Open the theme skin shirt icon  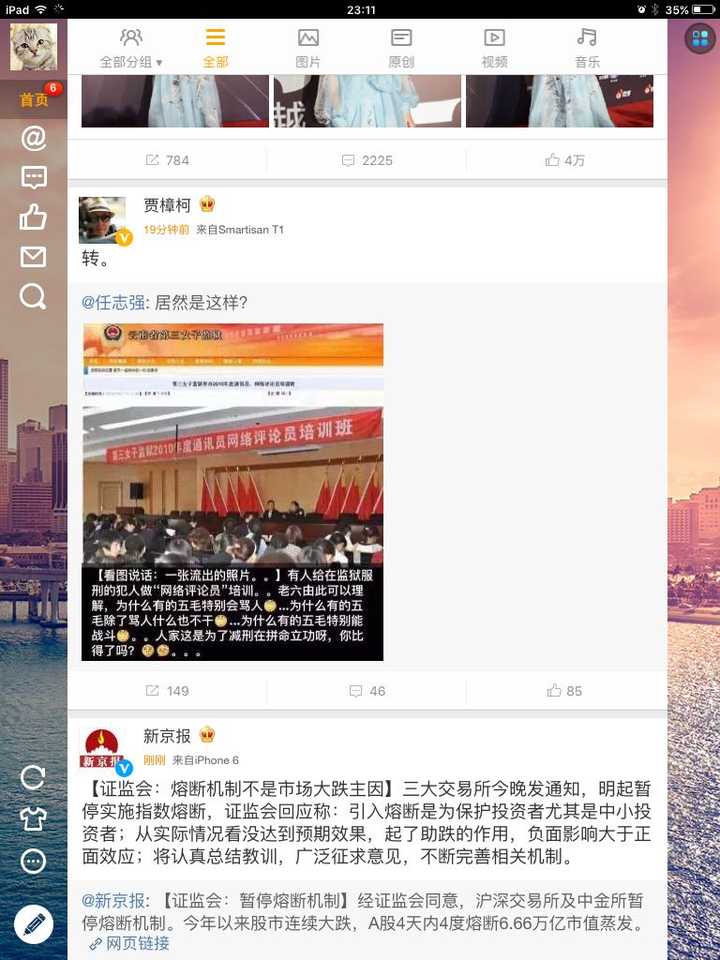tap(33, 819)
